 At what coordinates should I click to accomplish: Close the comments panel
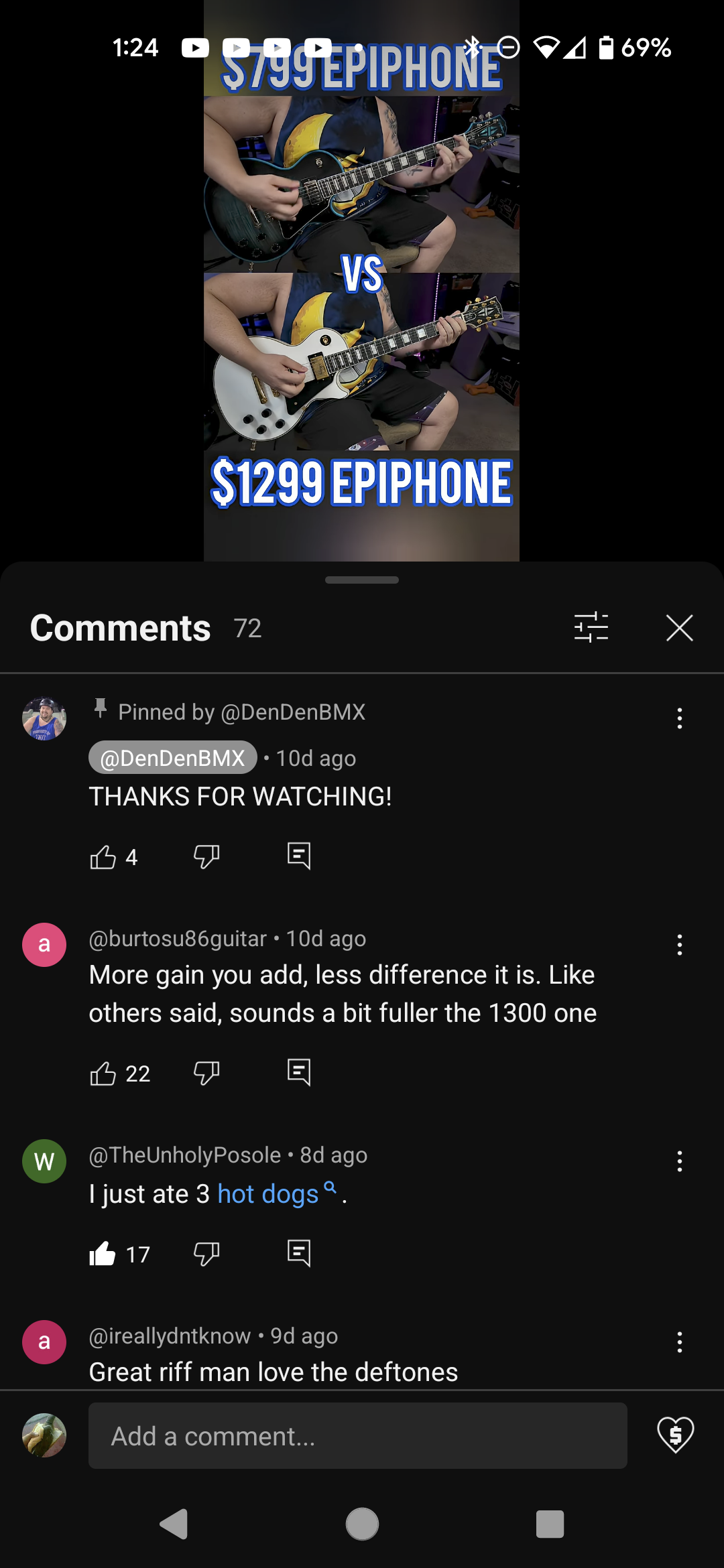click(x=679, y=628)
